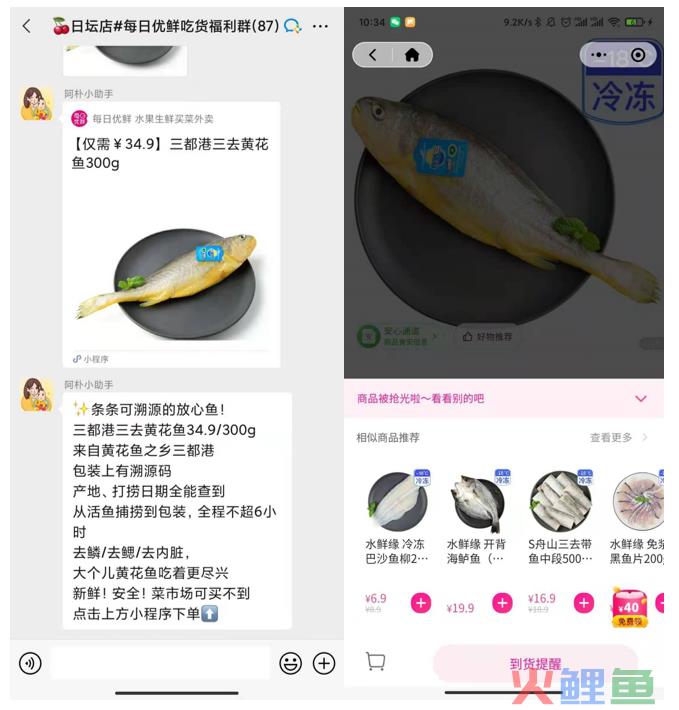The height and width of the screenshot is (710, 679).
Task: Tap the 到货提醒 restock reminder button
Action: tap(535, 662)
